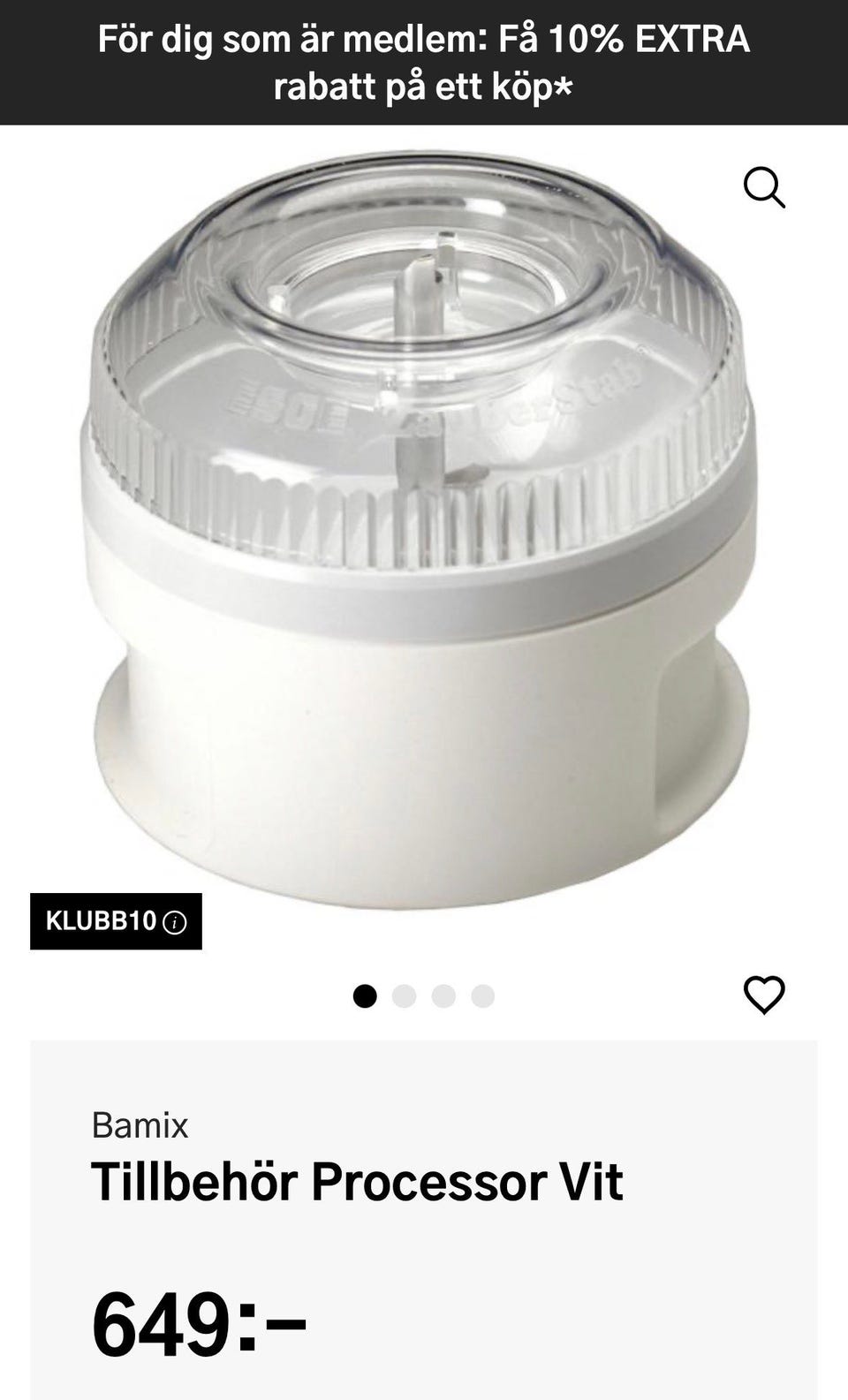This screenshot has width=848, height=1400.
Task: Open the Bamix Processor product image
Action: [x=422, y=530]
